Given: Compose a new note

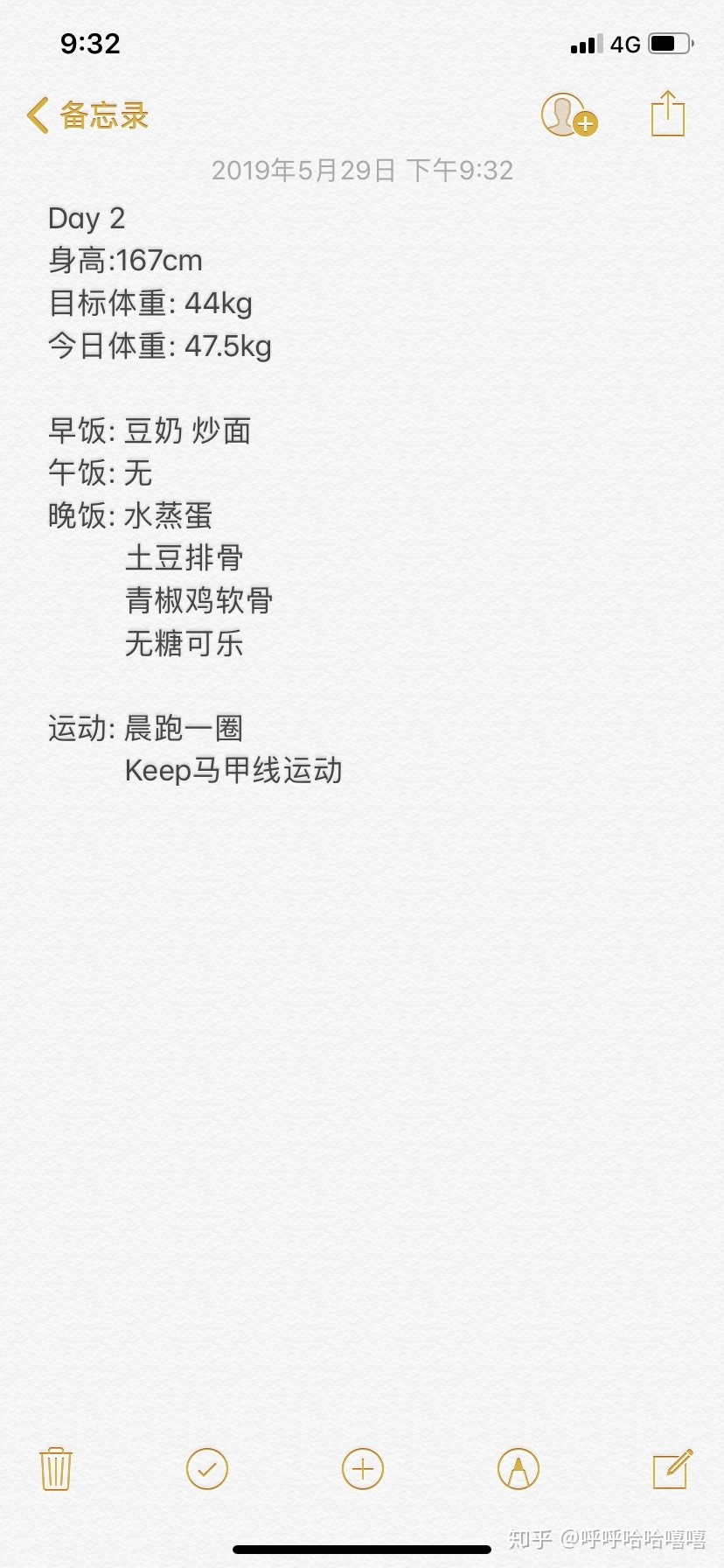Looking at the screenshot, I should [x=673, y=1468].
